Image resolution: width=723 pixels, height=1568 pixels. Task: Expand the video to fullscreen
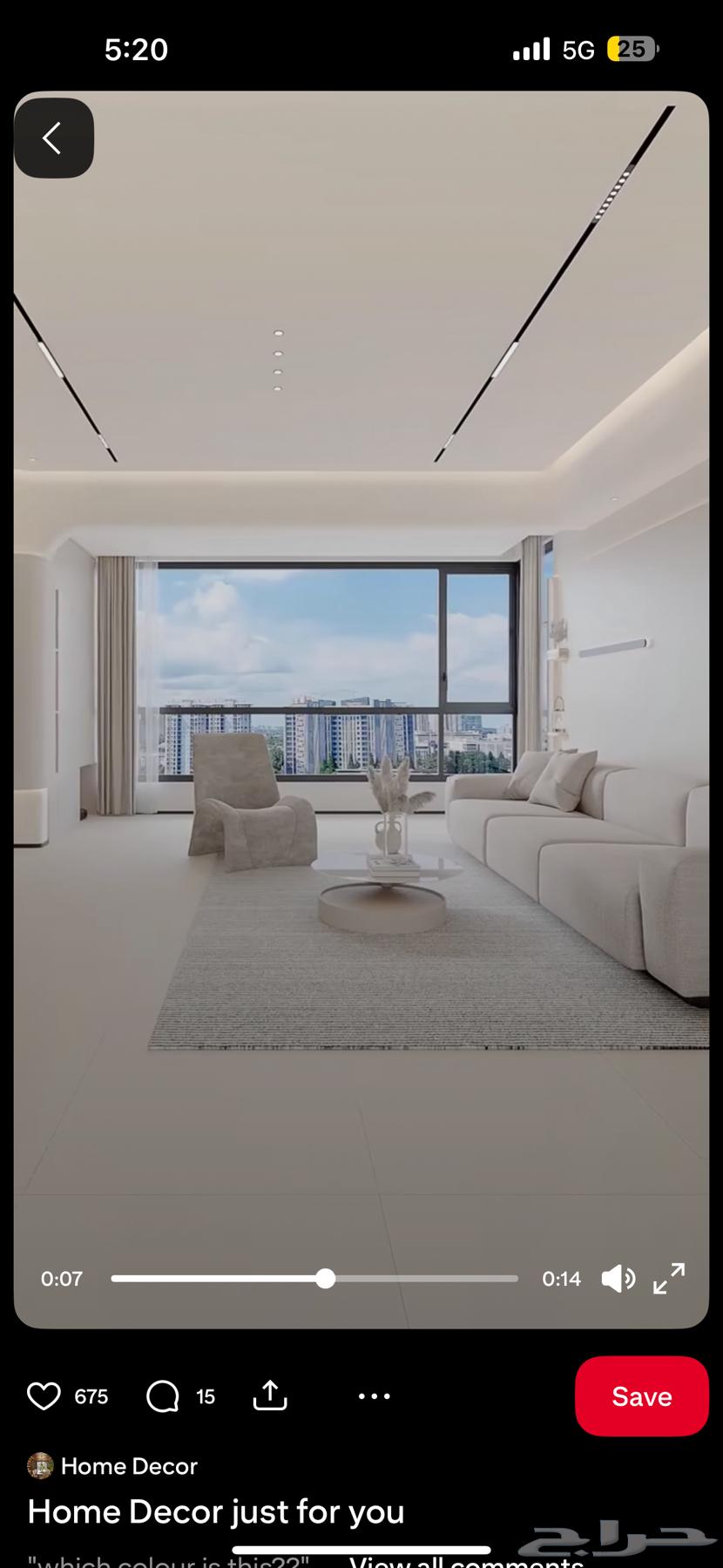point(669,1279)
